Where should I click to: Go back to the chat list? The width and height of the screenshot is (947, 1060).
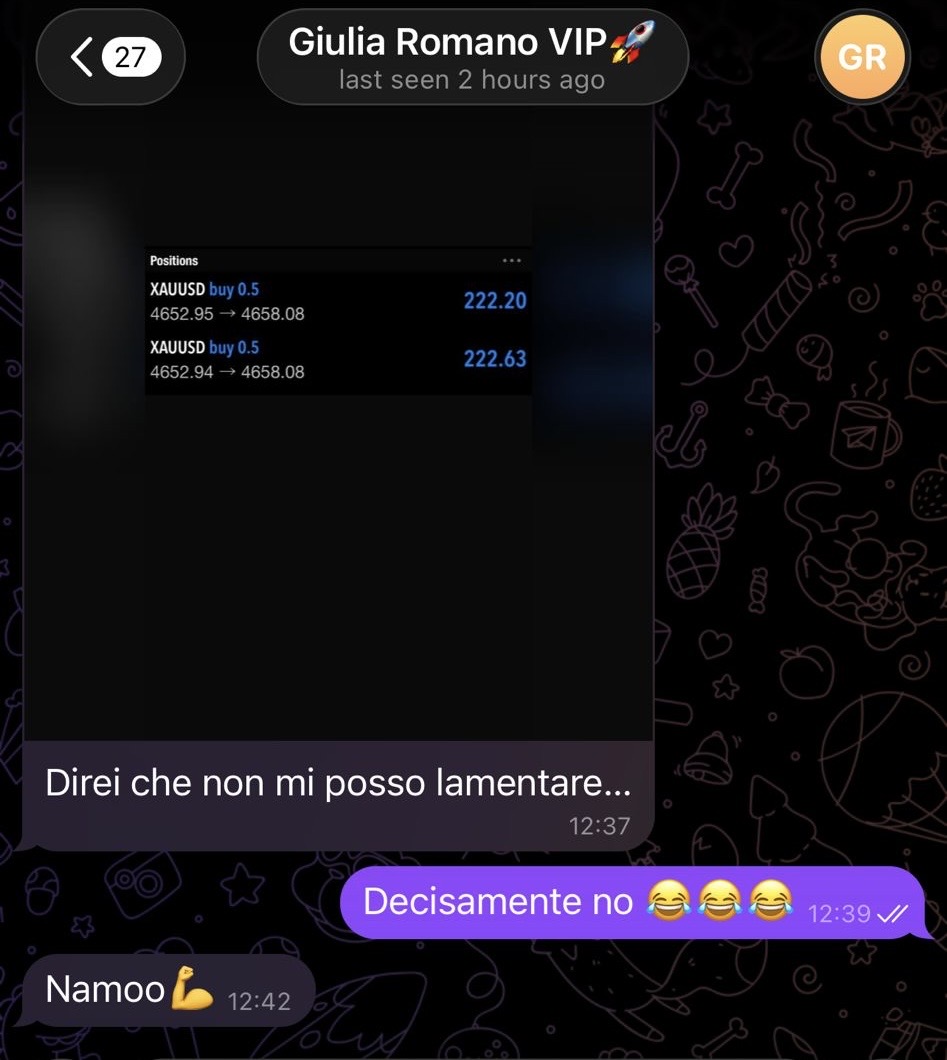click(112, 57)
